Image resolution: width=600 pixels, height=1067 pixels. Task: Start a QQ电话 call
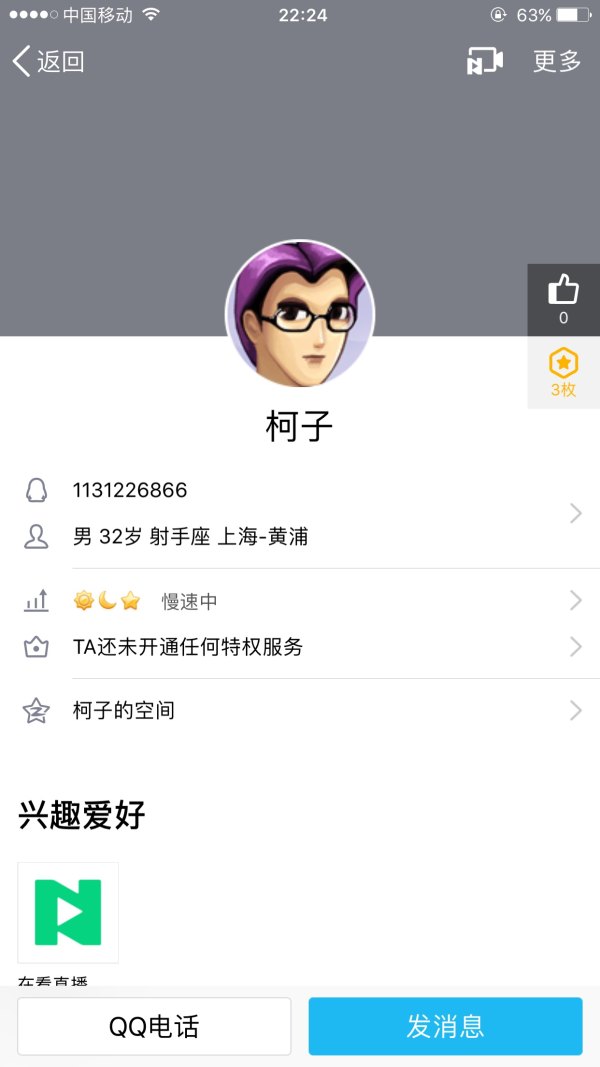154,1026
